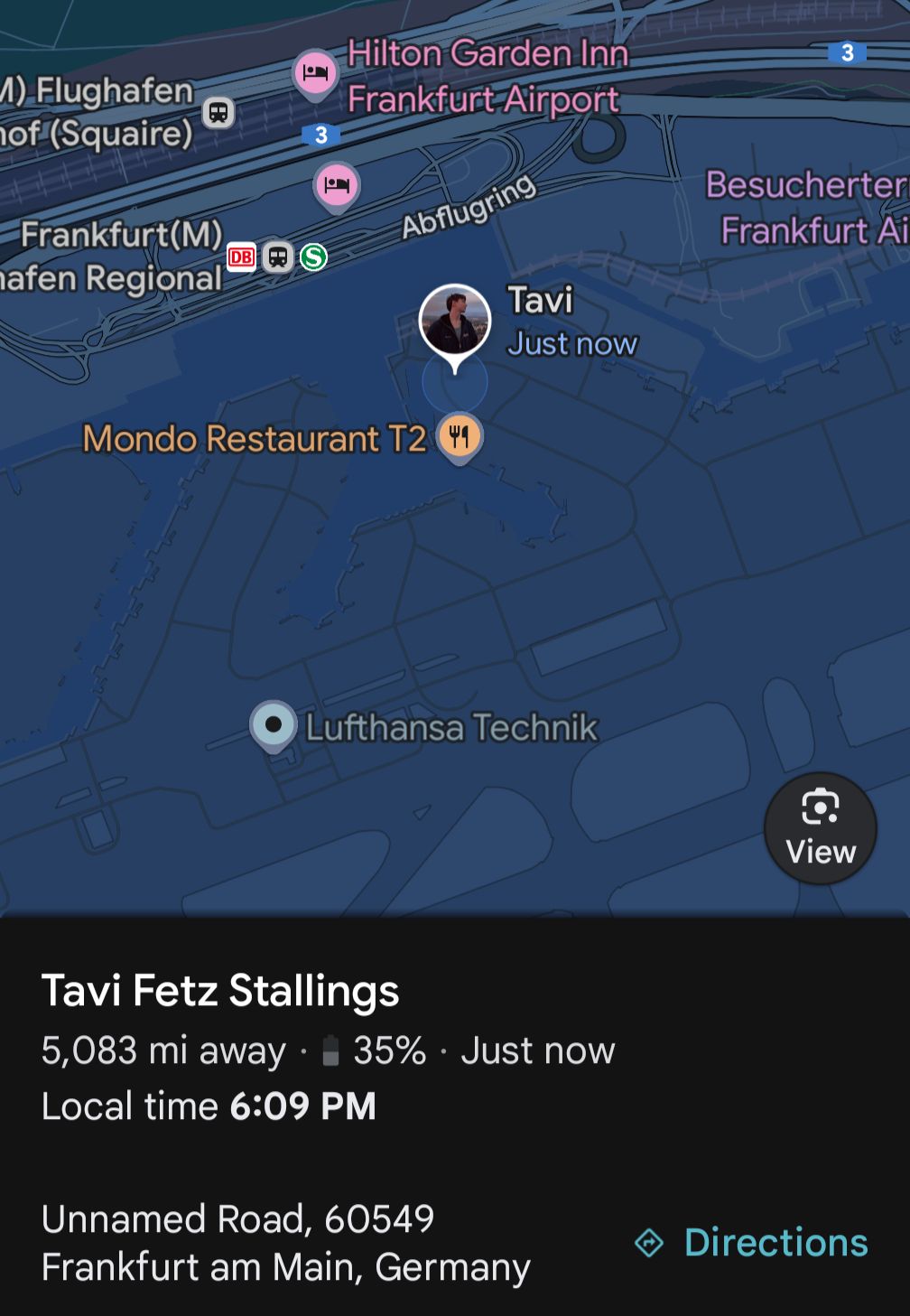The image size is (910, 1316).
Task: Open Mondo Restaurant T2 place marker
Action: click(460, 436)
